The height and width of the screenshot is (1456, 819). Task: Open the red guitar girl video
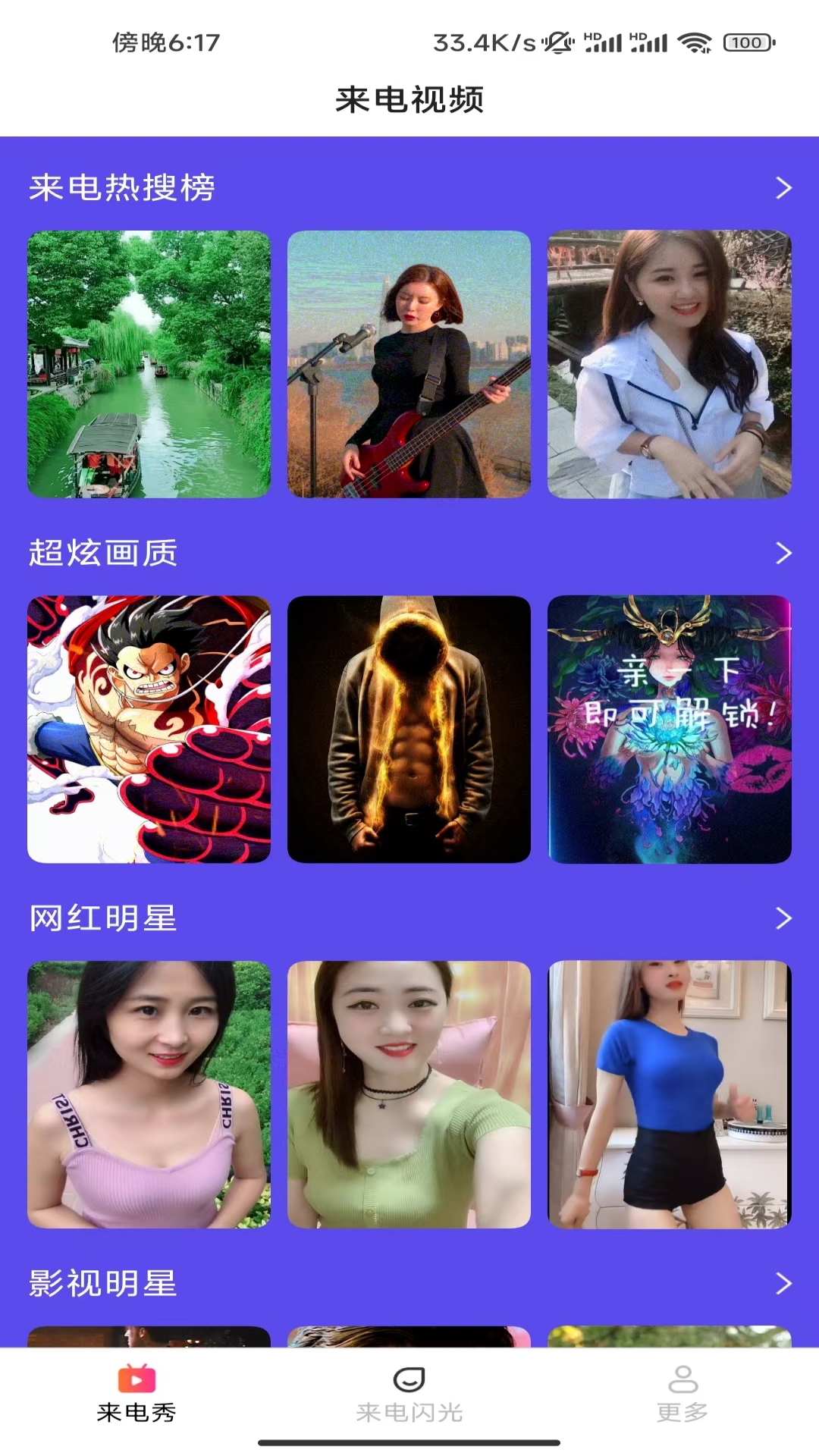409,364
